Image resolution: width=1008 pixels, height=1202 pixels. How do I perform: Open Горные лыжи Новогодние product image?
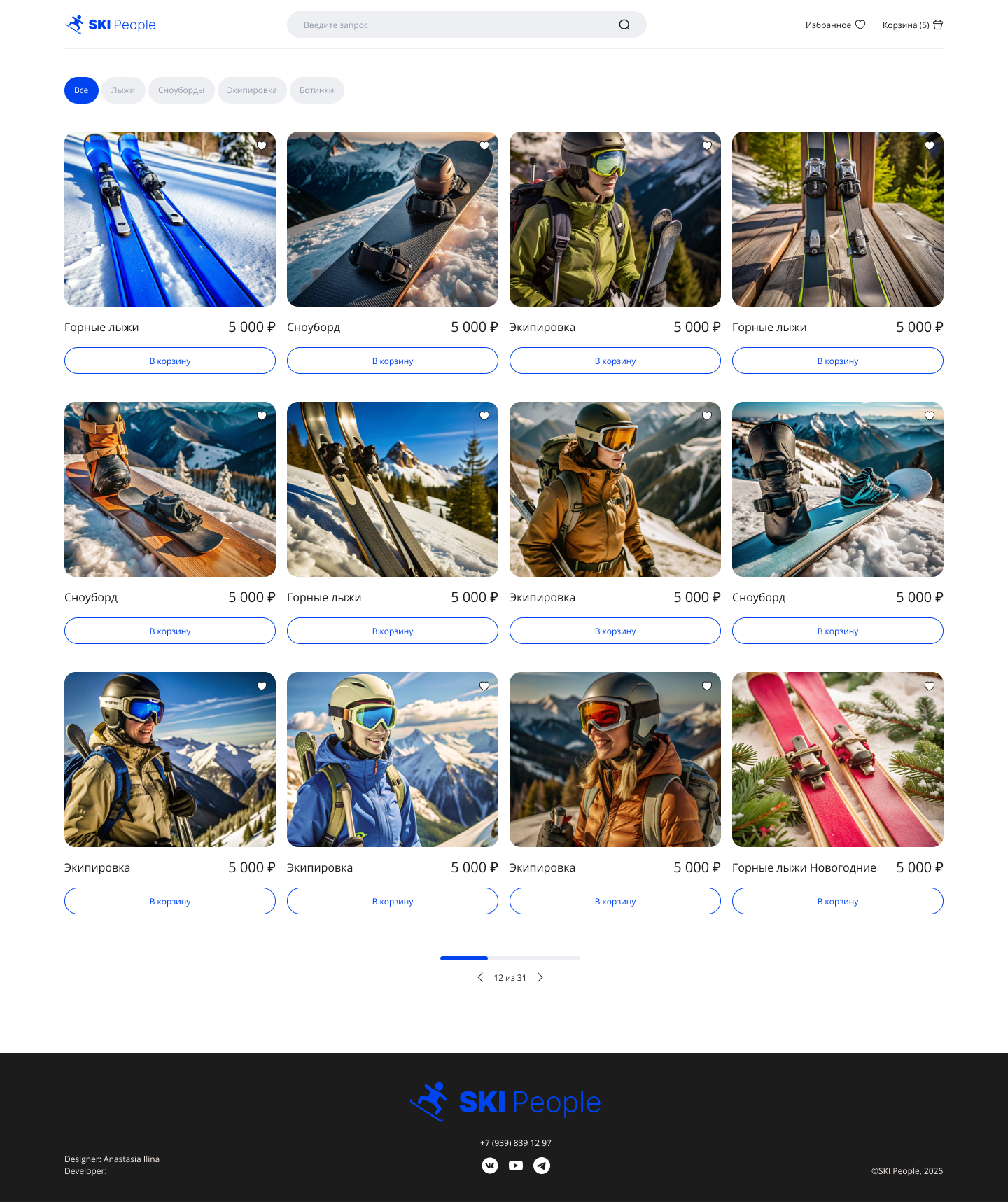(837, 760)
